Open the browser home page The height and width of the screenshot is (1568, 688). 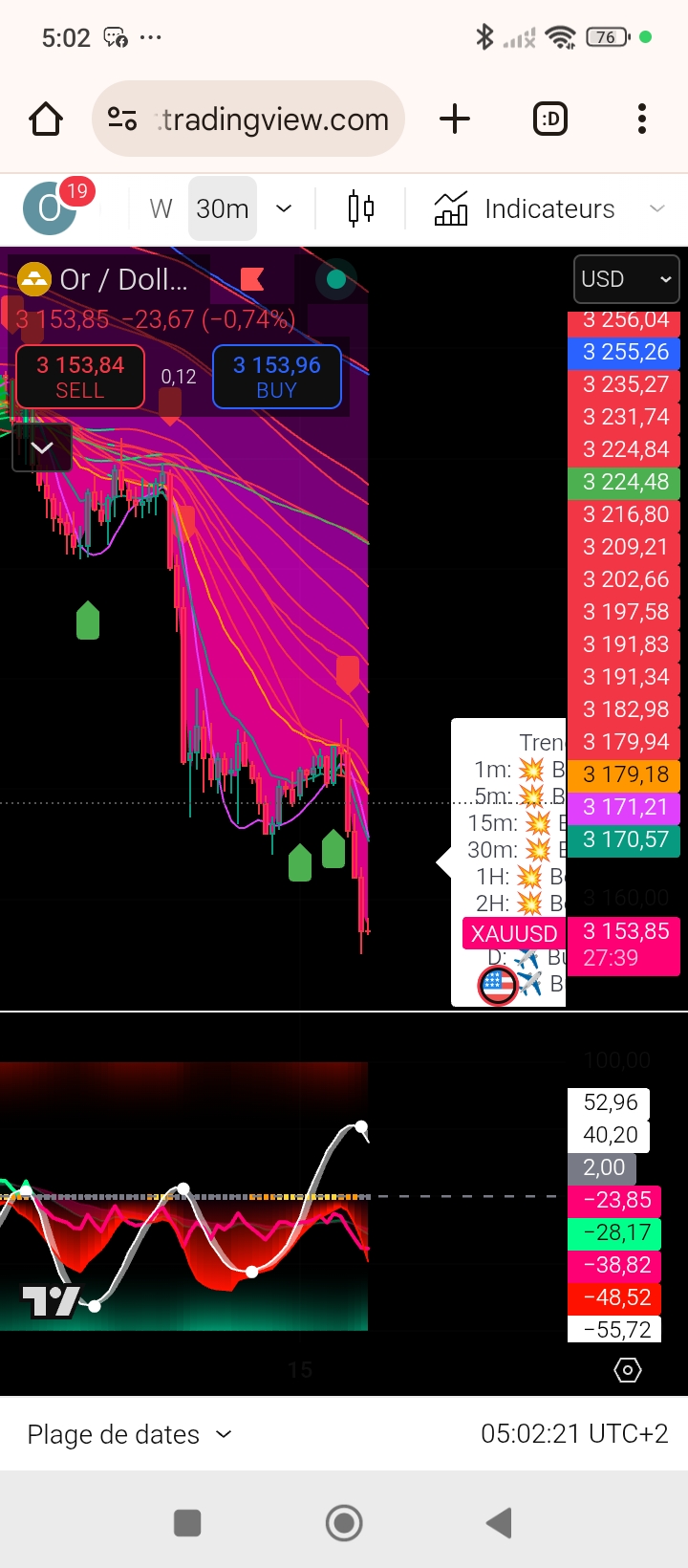tap(46, 120)
